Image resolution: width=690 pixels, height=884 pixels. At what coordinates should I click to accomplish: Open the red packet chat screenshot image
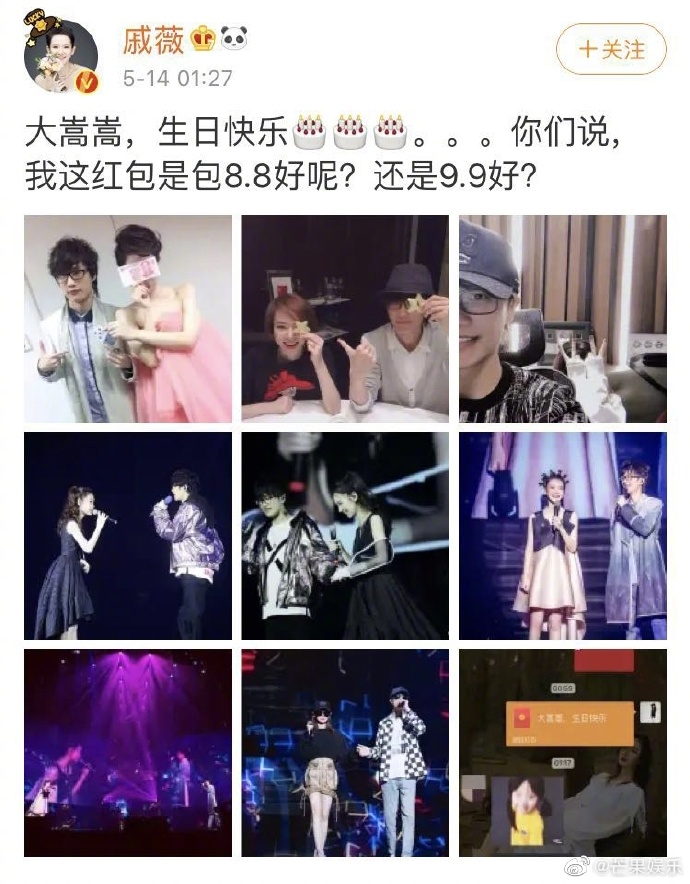(562, 752)
